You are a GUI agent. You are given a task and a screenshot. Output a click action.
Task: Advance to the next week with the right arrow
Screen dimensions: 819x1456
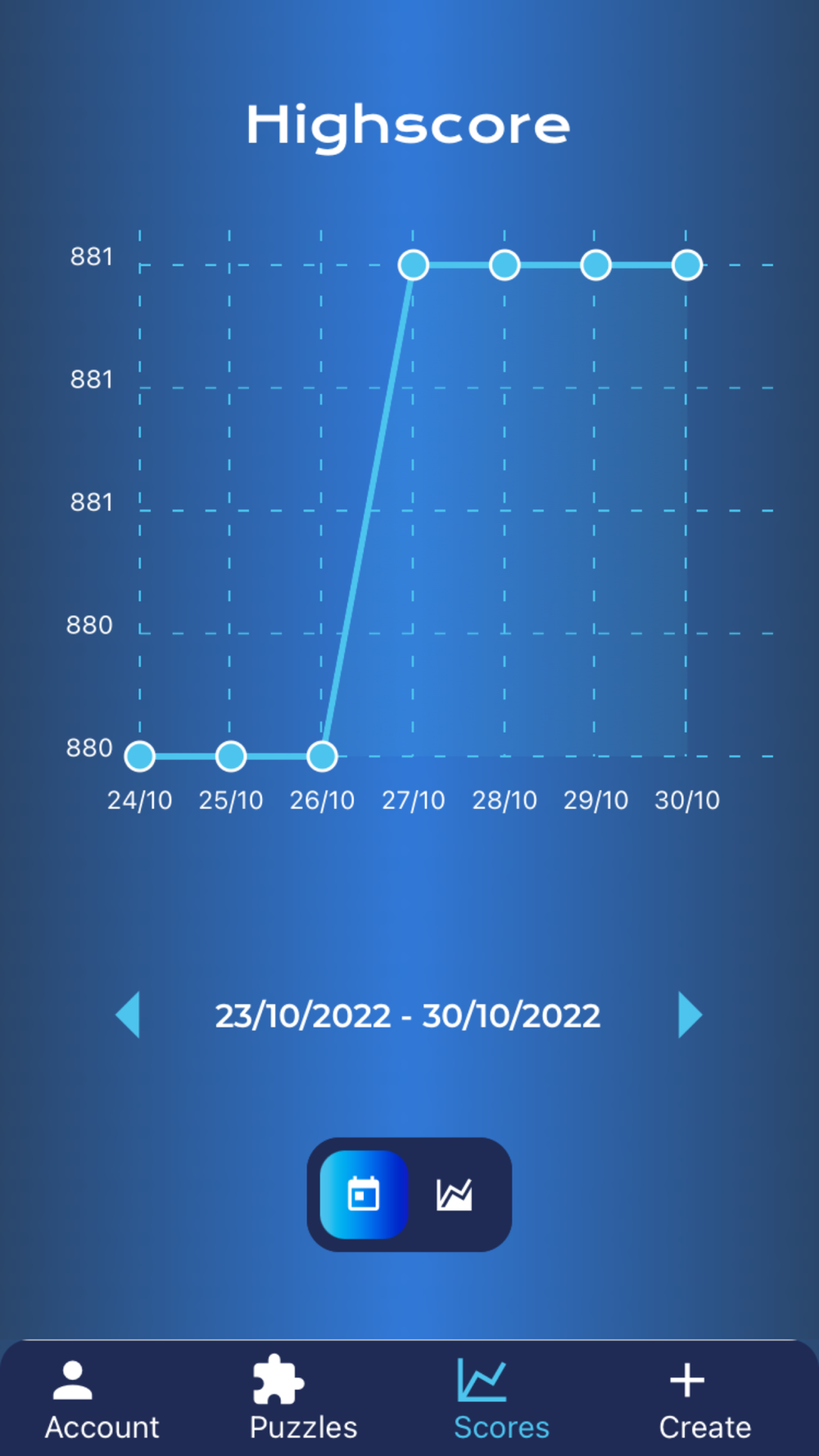point(690,1015)
